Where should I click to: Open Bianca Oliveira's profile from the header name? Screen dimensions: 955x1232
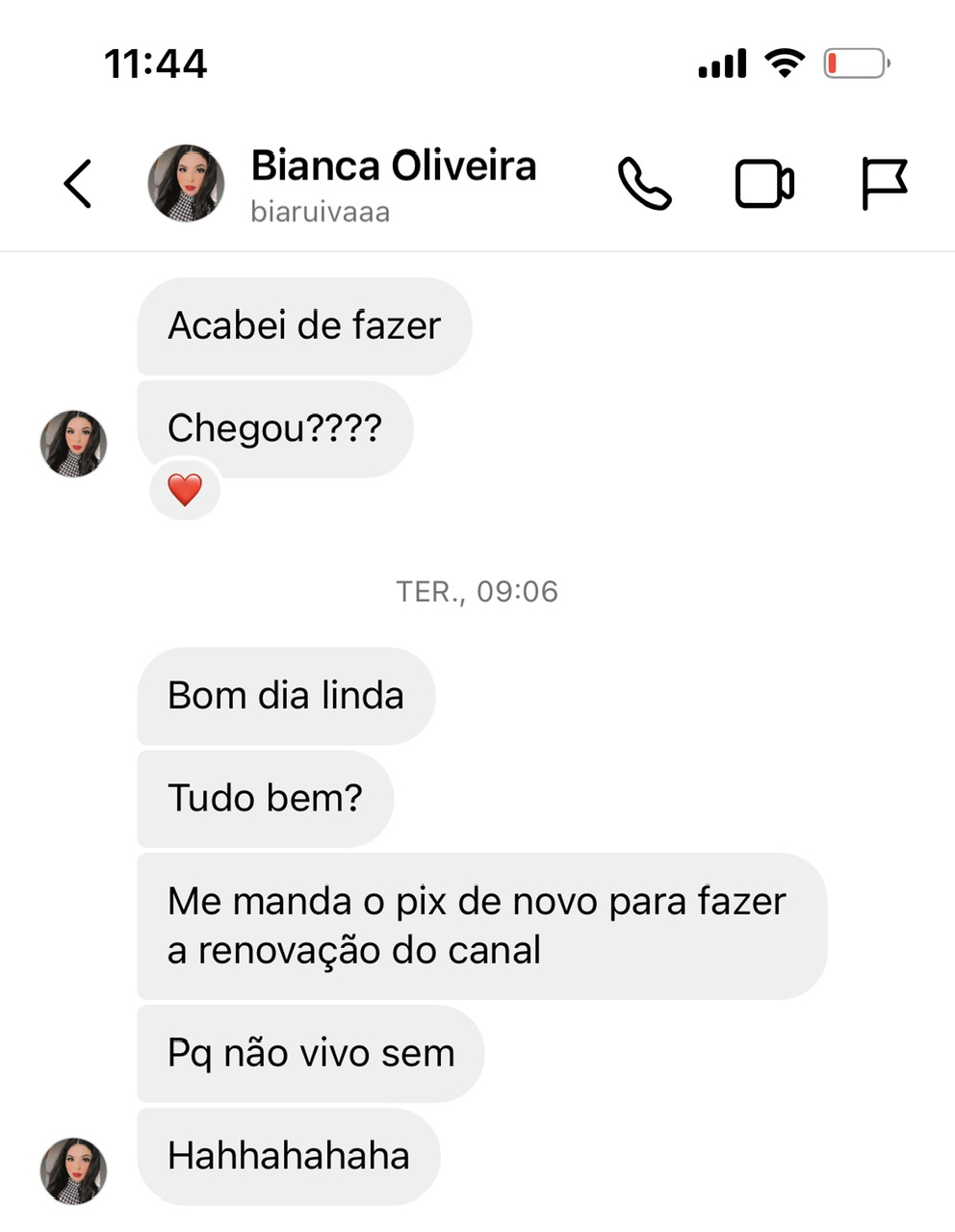pyautogui.click(x=393, y=167)
